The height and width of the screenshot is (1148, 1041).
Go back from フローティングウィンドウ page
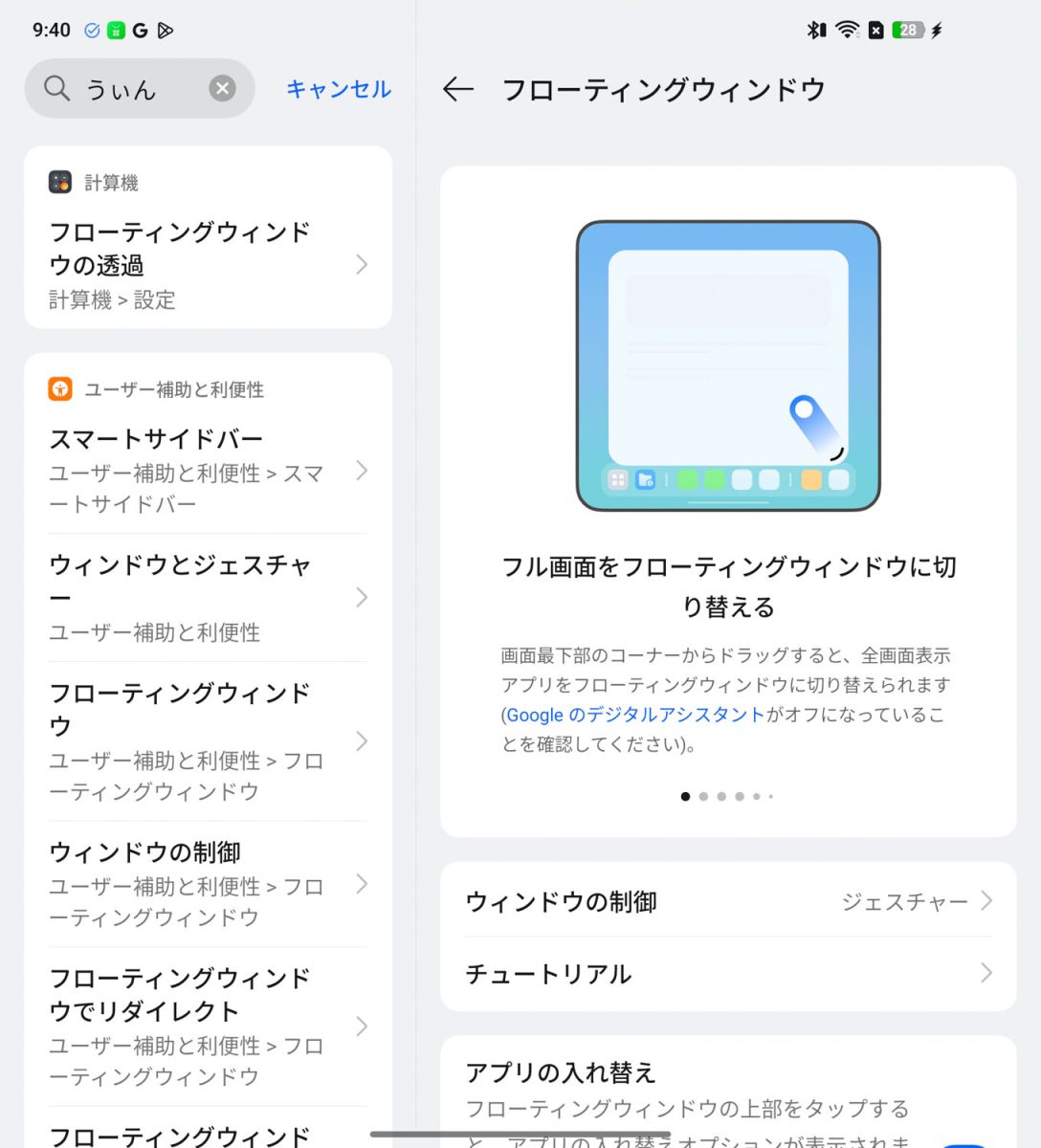(x=458, y=90)
